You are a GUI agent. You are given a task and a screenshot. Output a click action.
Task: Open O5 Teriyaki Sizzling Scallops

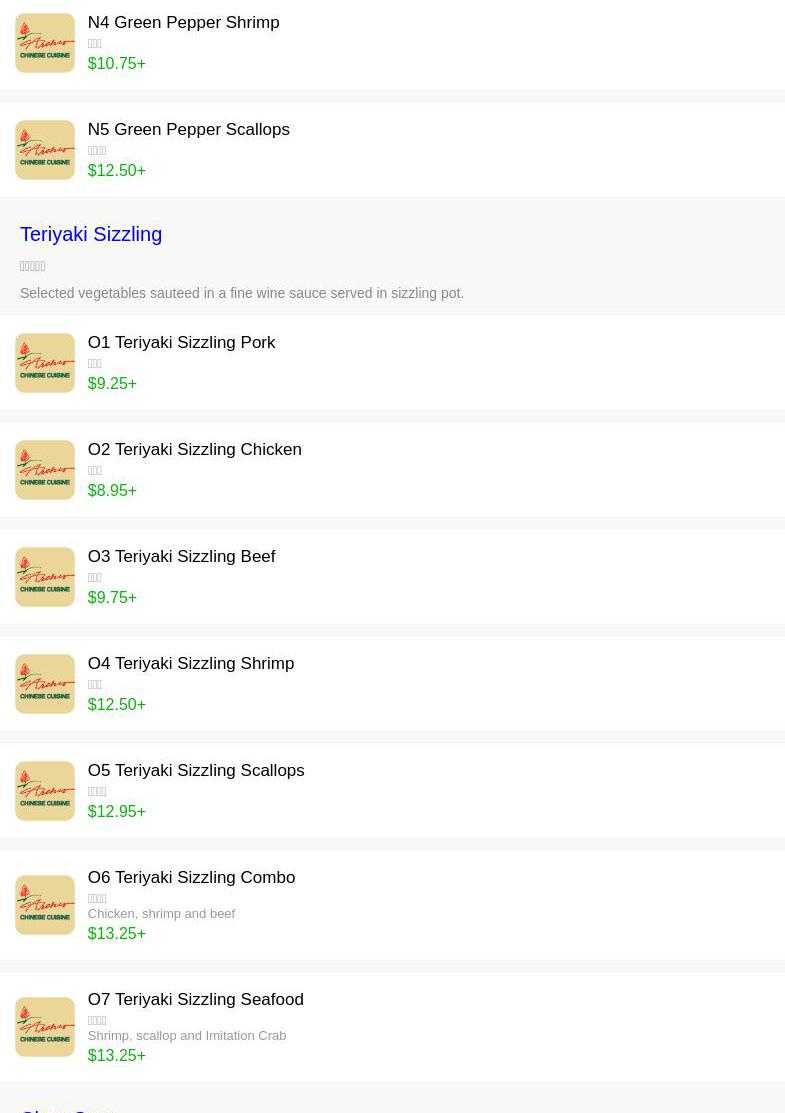coord(195,771)
